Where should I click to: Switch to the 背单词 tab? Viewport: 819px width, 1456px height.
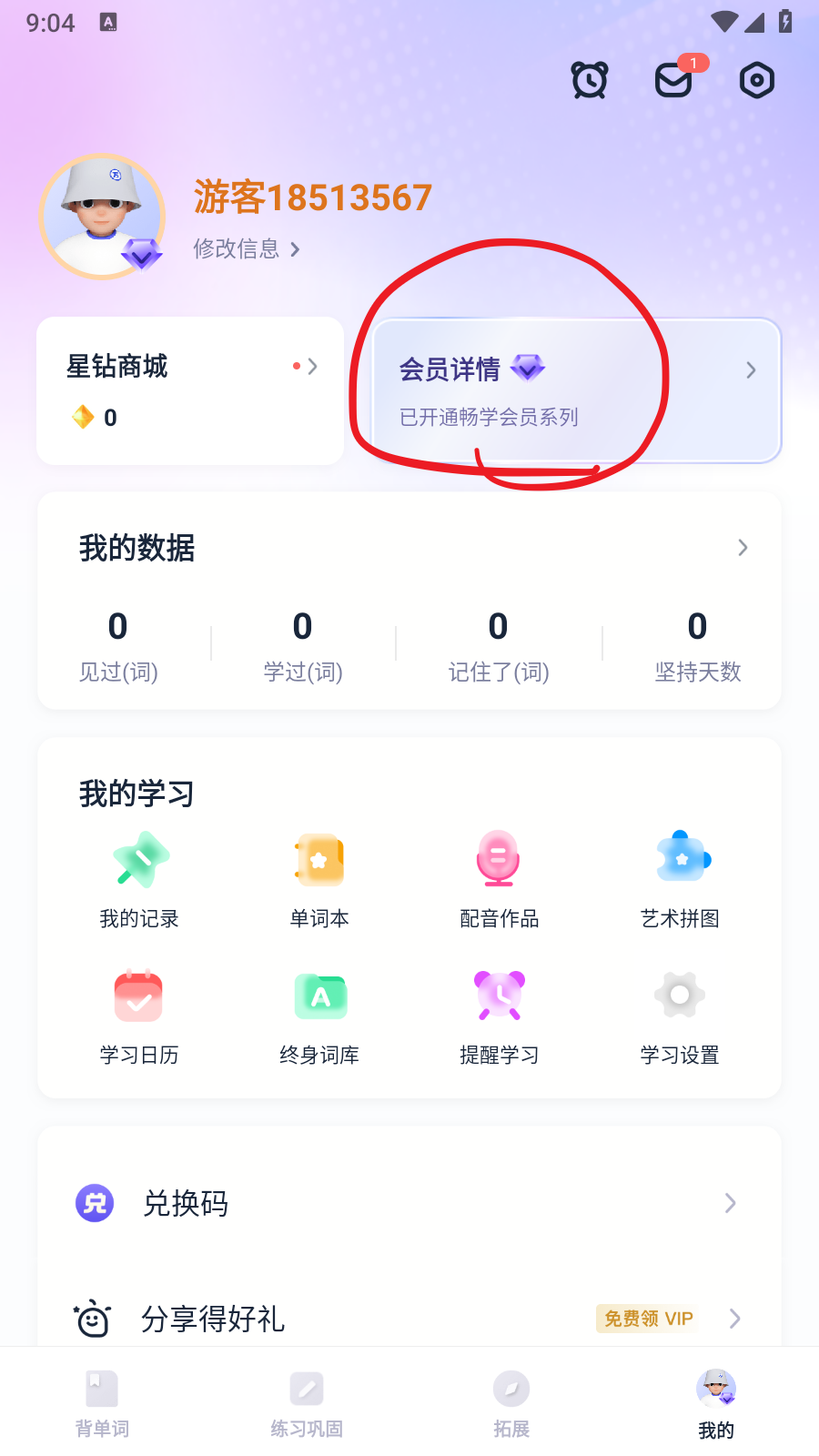pos(100,1401)
